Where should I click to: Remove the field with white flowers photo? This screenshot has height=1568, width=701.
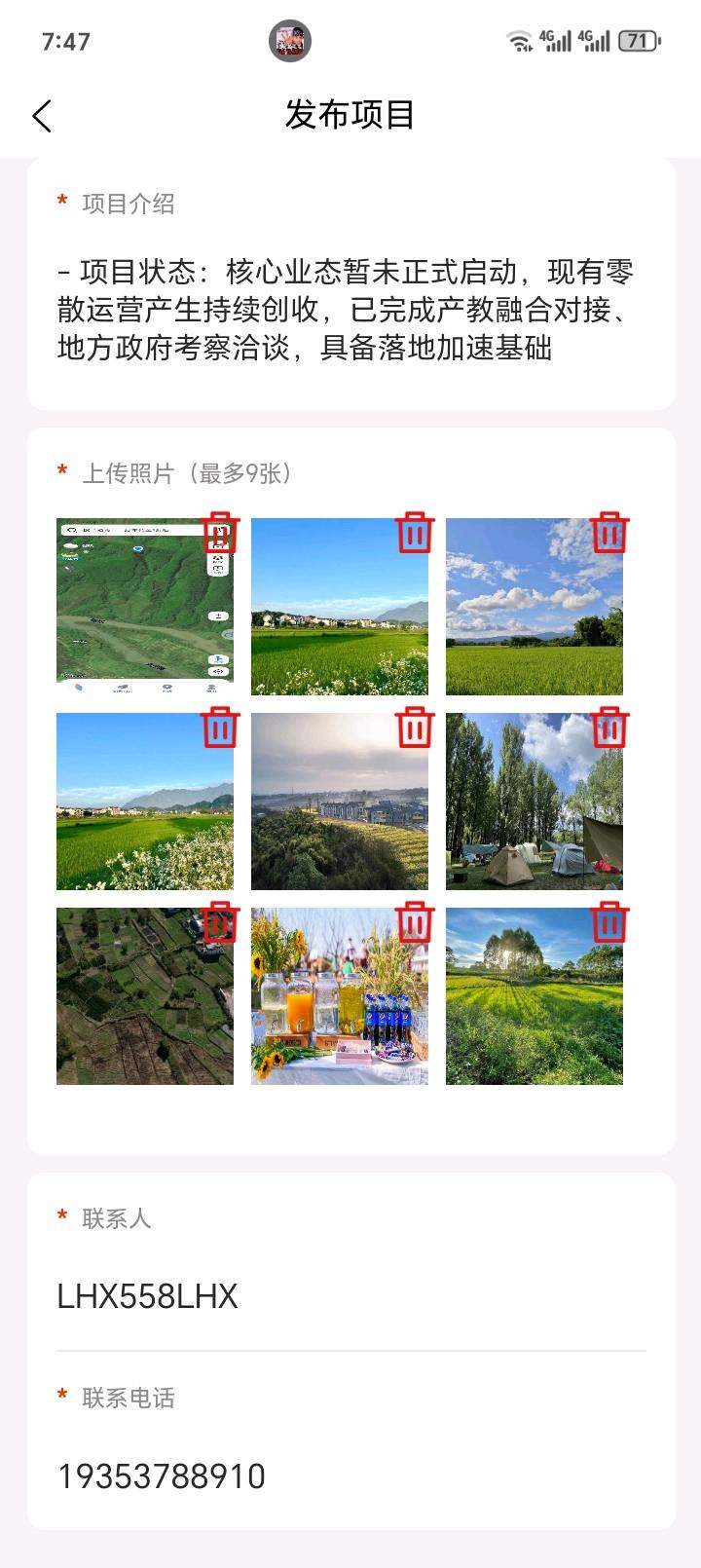coord(220,728)
